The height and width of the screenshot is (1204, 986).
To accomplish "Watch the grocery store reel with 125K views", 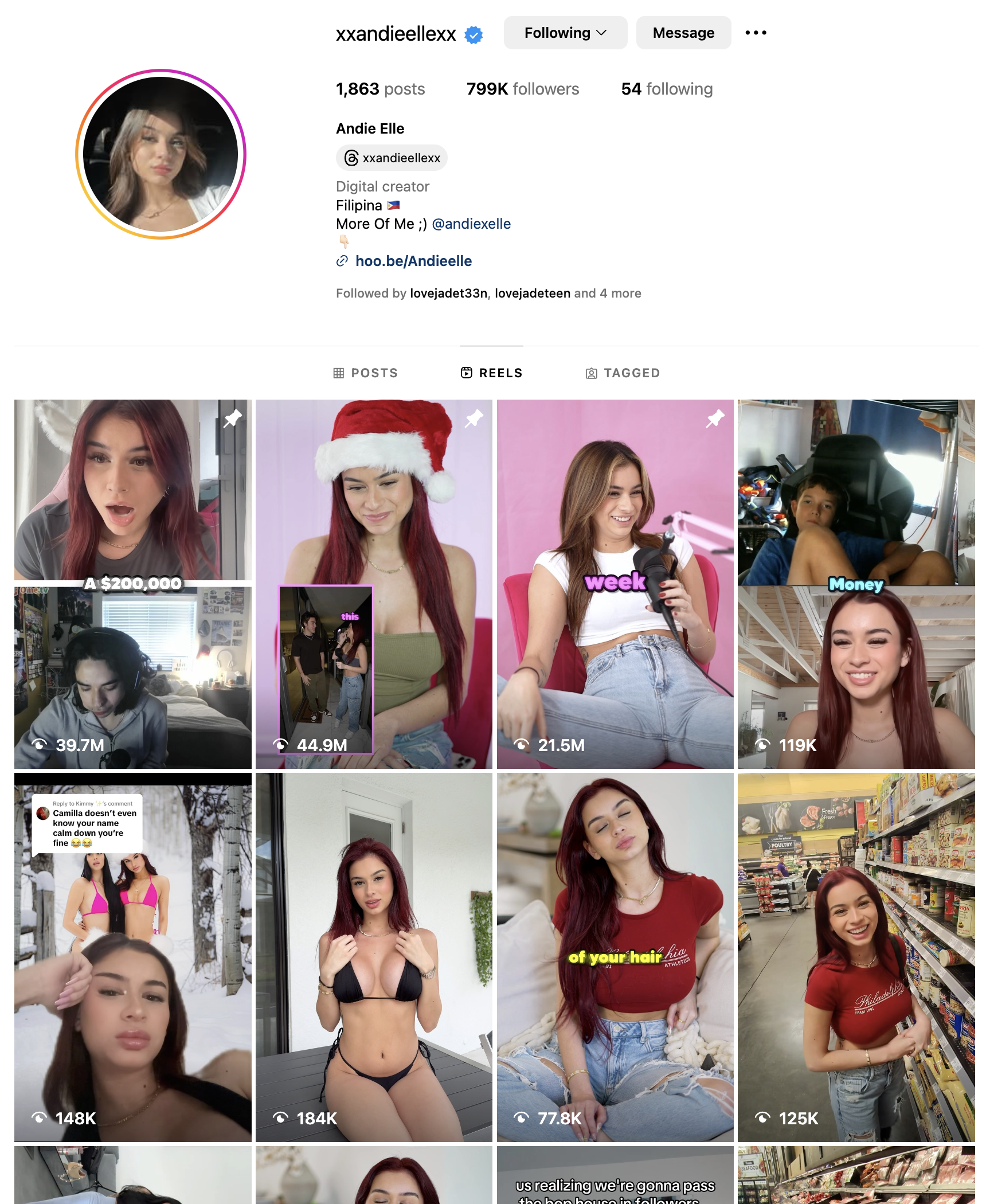I will point(856,957).
